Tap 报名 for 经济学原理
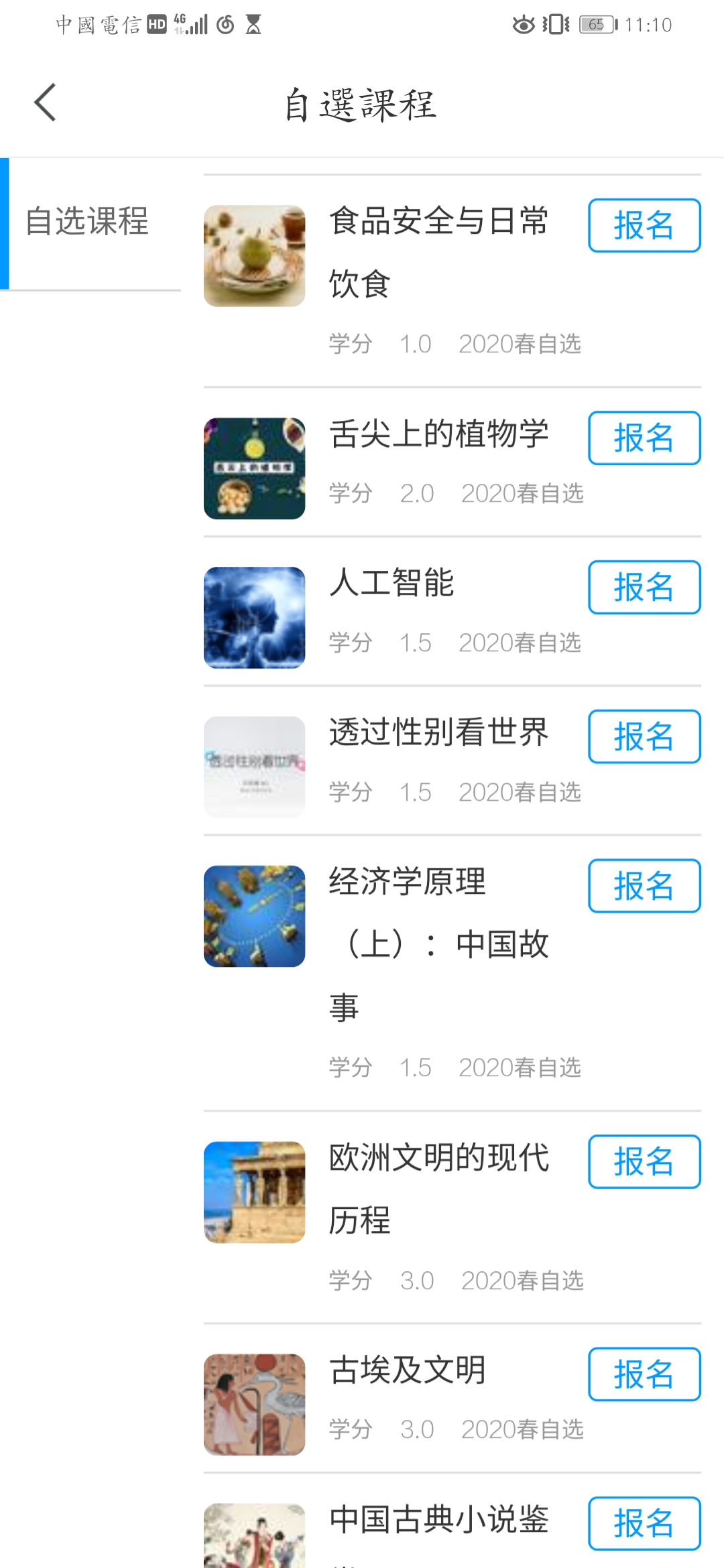The width and height of the screenshot is (724, 1568). (x=643, y=886)
